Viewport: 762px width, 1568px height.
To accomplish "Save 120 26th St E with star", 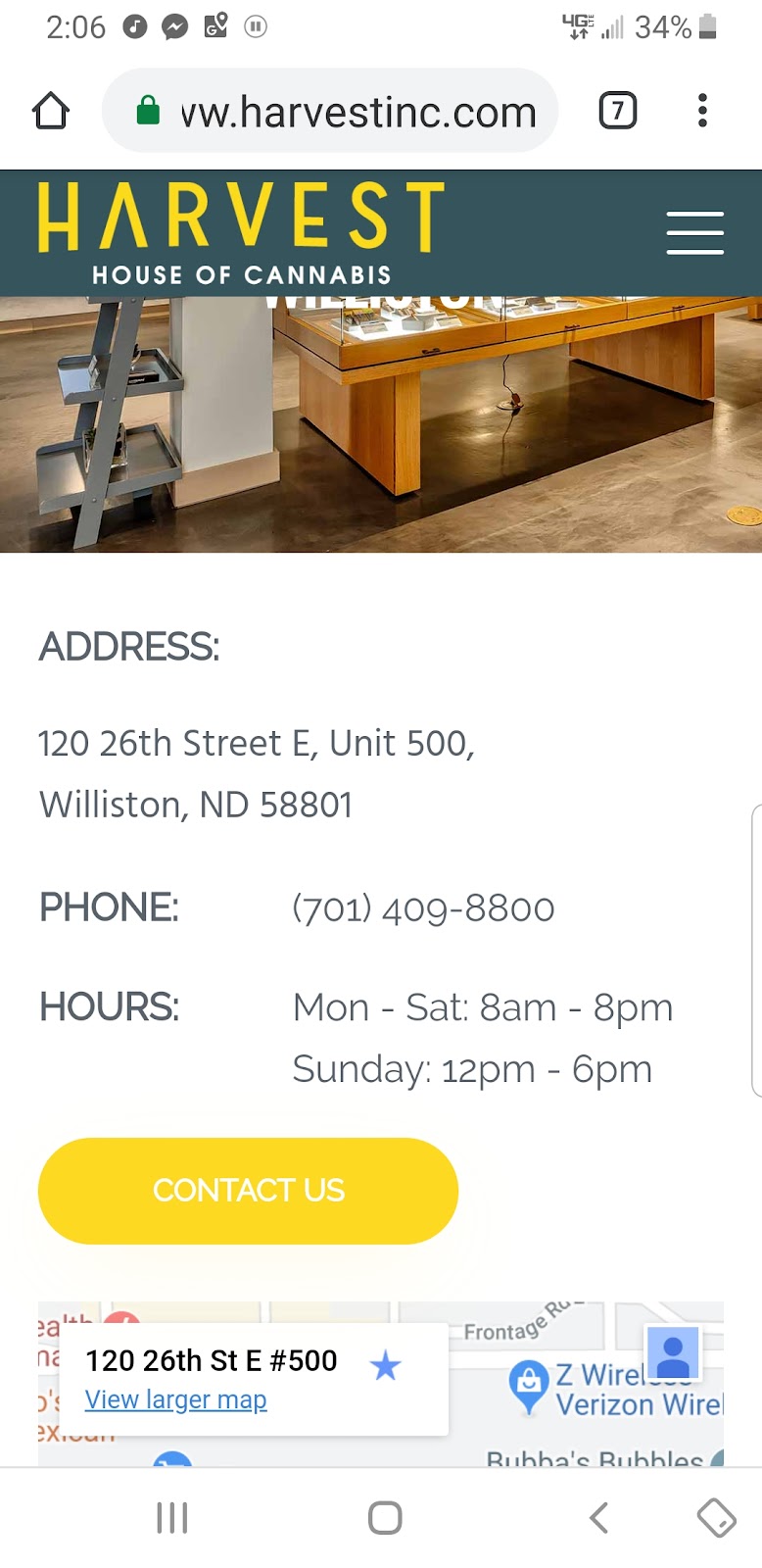I will point(386,1365).
